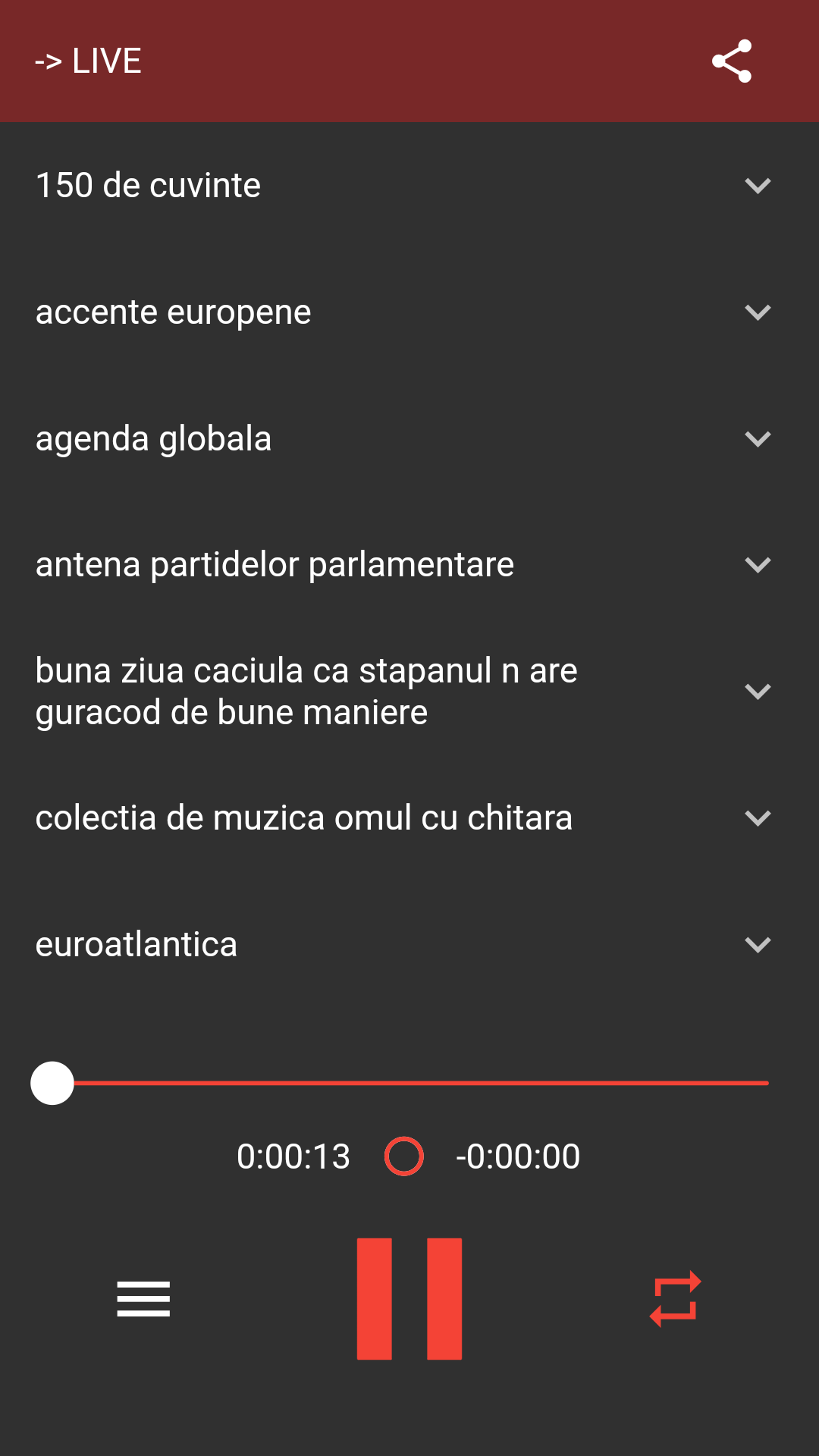
Task: Expand antena partidelor parlamentare
Action: 757,565
